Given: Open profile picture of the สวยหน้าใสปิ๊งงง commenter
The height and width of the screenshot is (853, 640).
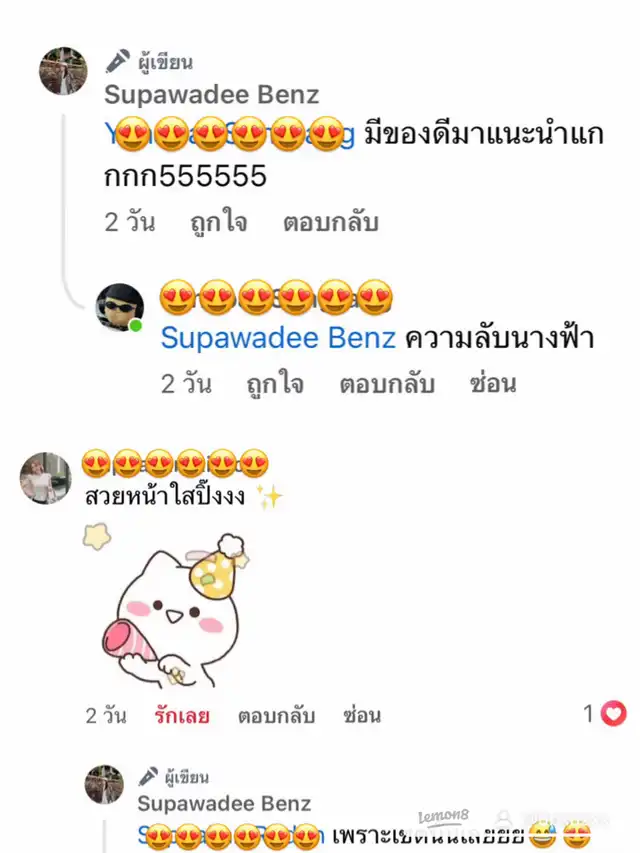Looking at the screenshot, I should click(45, 477).
